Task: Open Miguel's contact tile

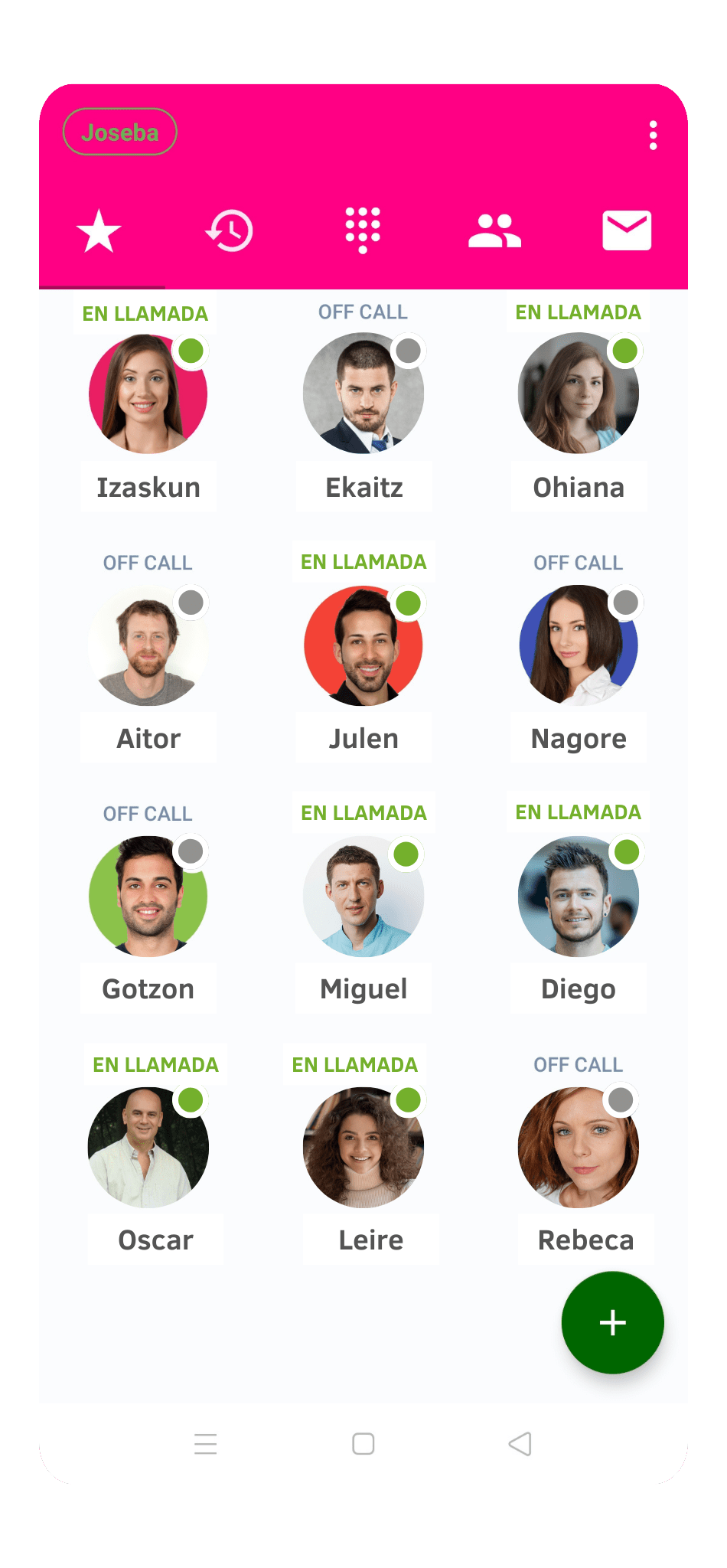Action: [363, 896]
